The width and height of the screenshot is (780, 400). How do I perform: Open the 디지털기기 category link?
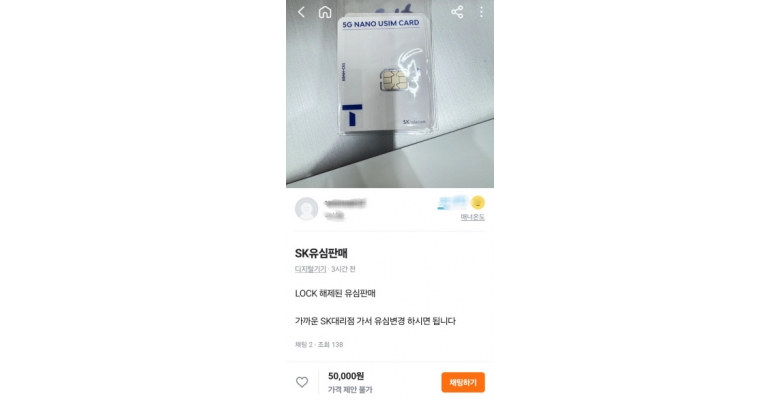coord(311,269)
